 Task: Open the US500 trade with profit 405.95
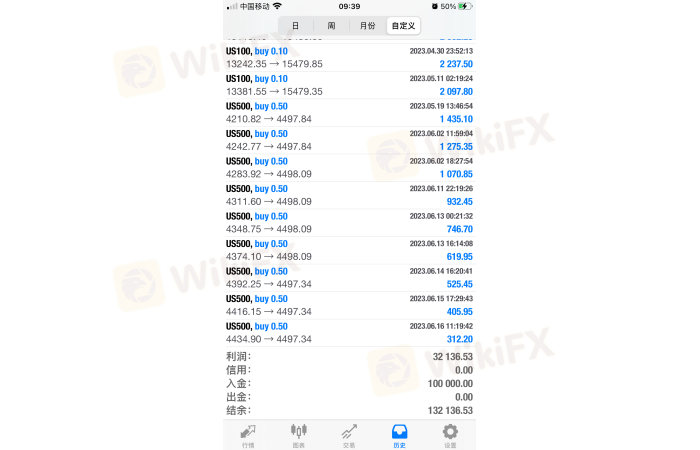tap(350, 305)
